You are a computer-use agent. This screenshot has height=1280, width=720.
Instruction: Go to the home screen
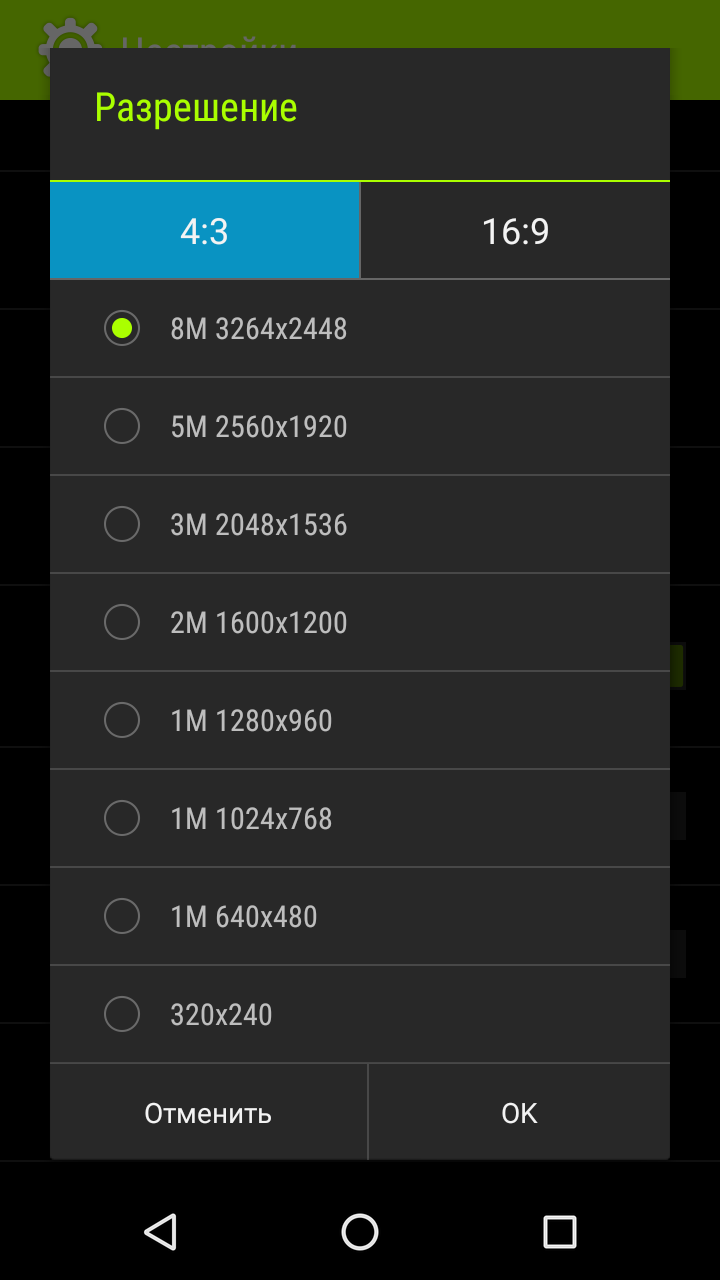360,1232
